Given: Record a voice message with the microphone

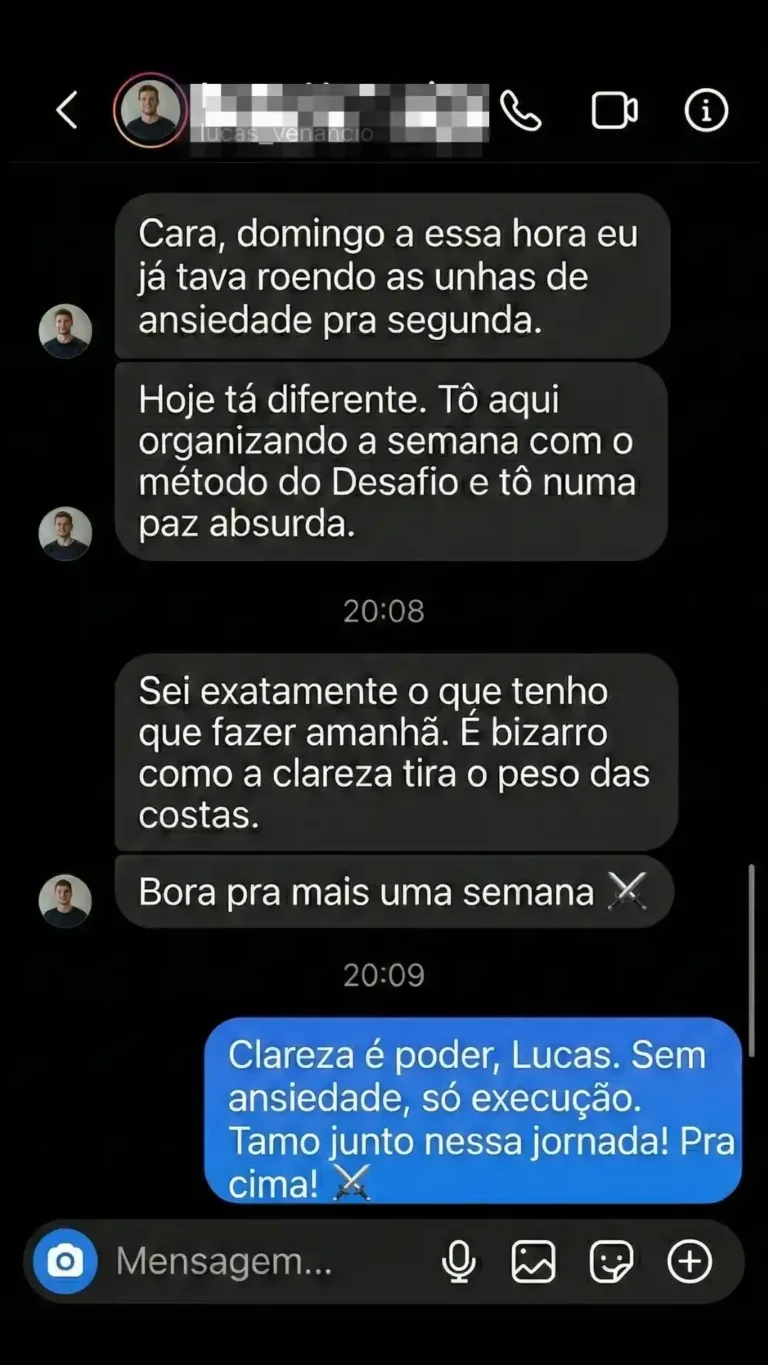Looking at the screenshot, I should 458,1260.
